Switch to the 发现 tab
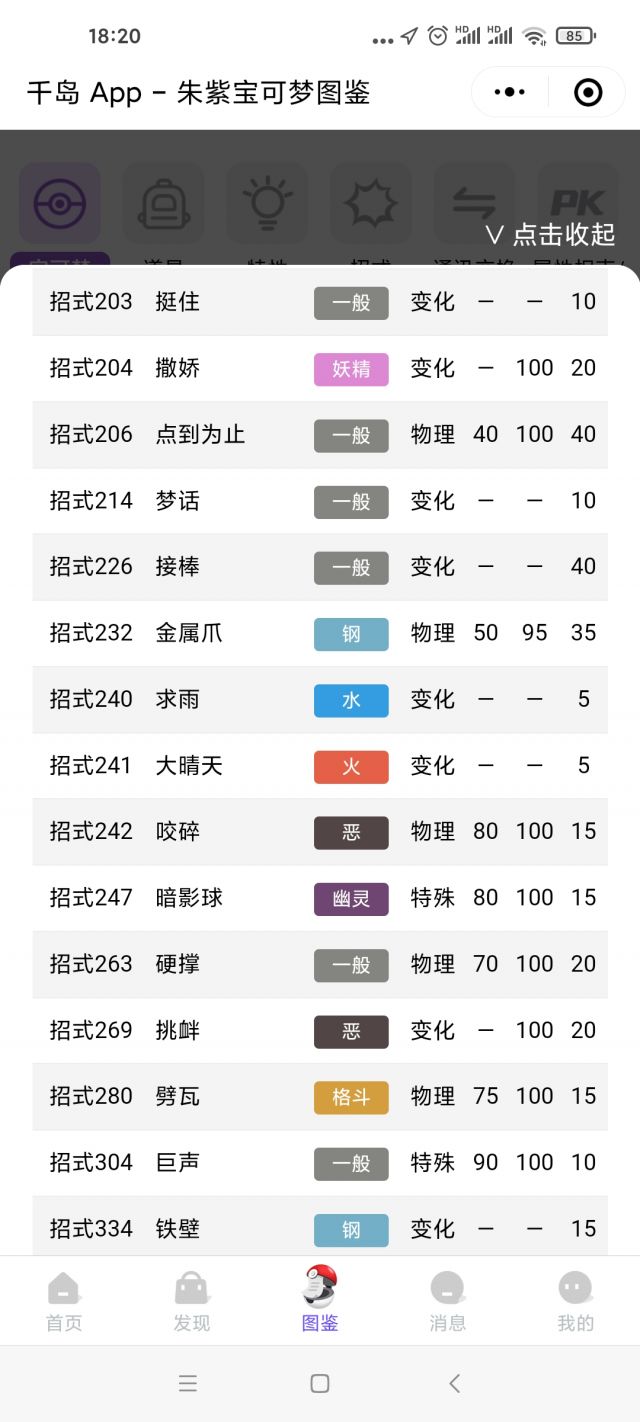The height and width of the screenshot is (1422, 640). click(x=191, y=1301)
